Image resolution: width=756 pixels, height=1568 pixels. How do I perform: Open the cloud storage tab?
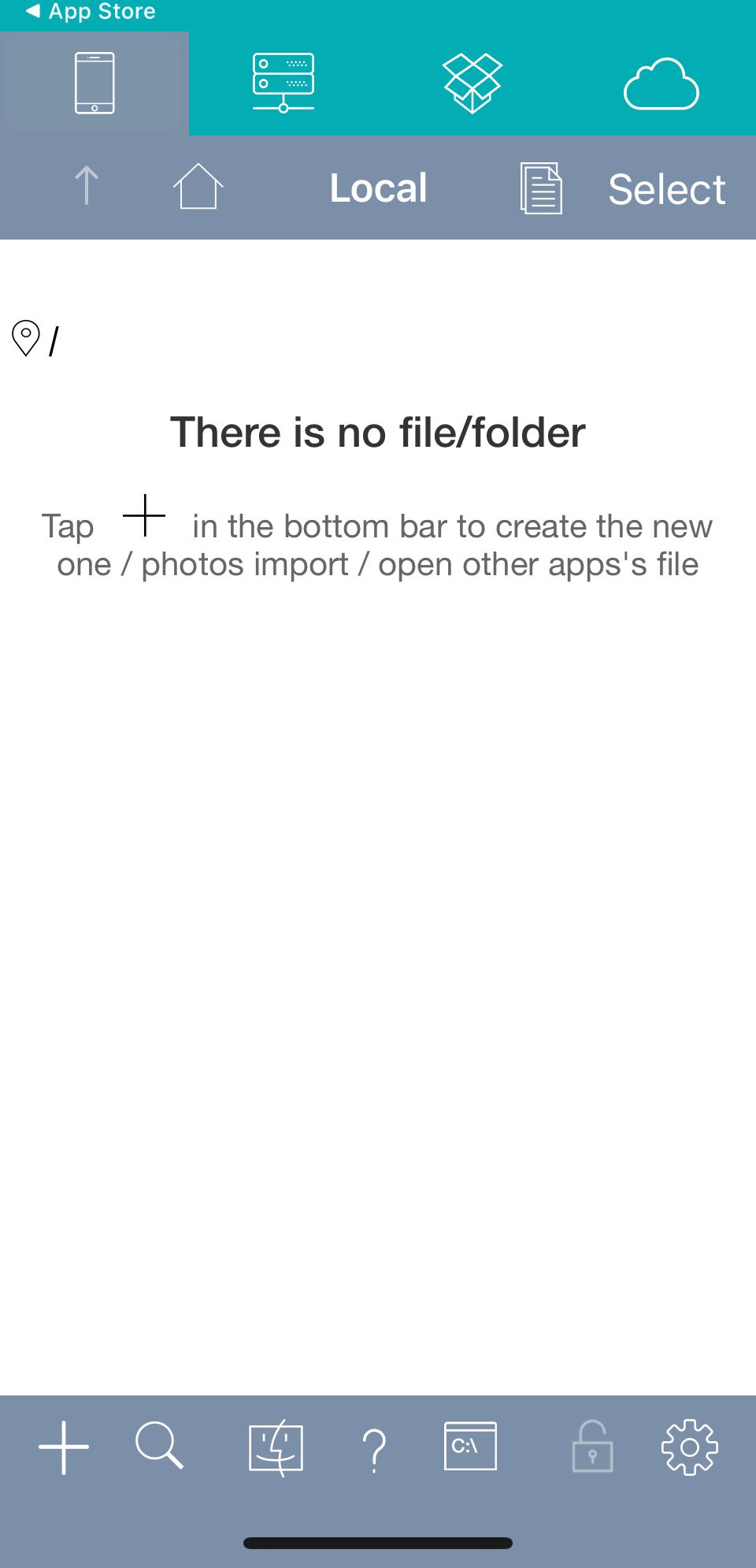click(x=661, y=84)
